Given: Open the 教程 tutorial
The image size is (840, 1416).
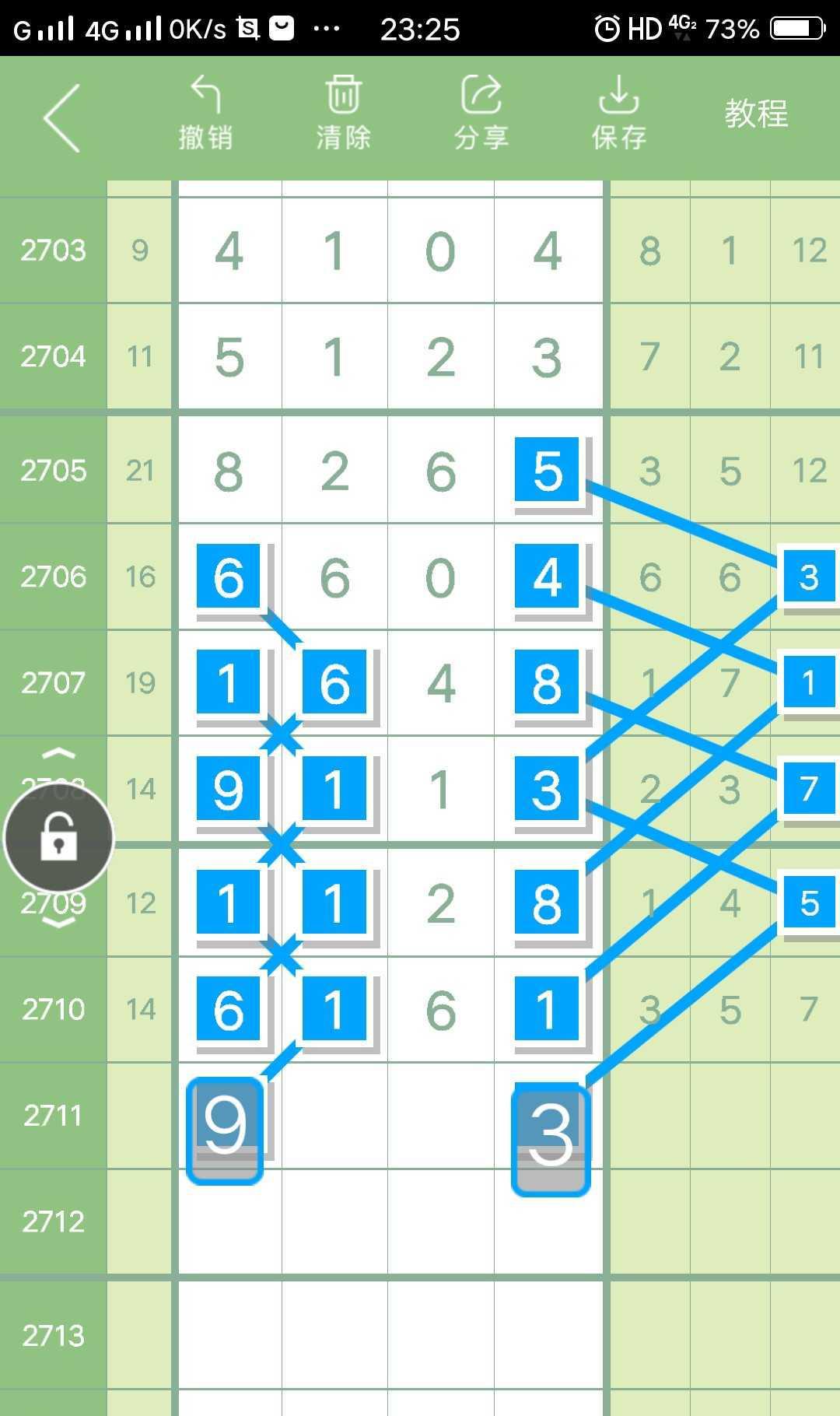Looking at the screenshot, I should 756,114.
